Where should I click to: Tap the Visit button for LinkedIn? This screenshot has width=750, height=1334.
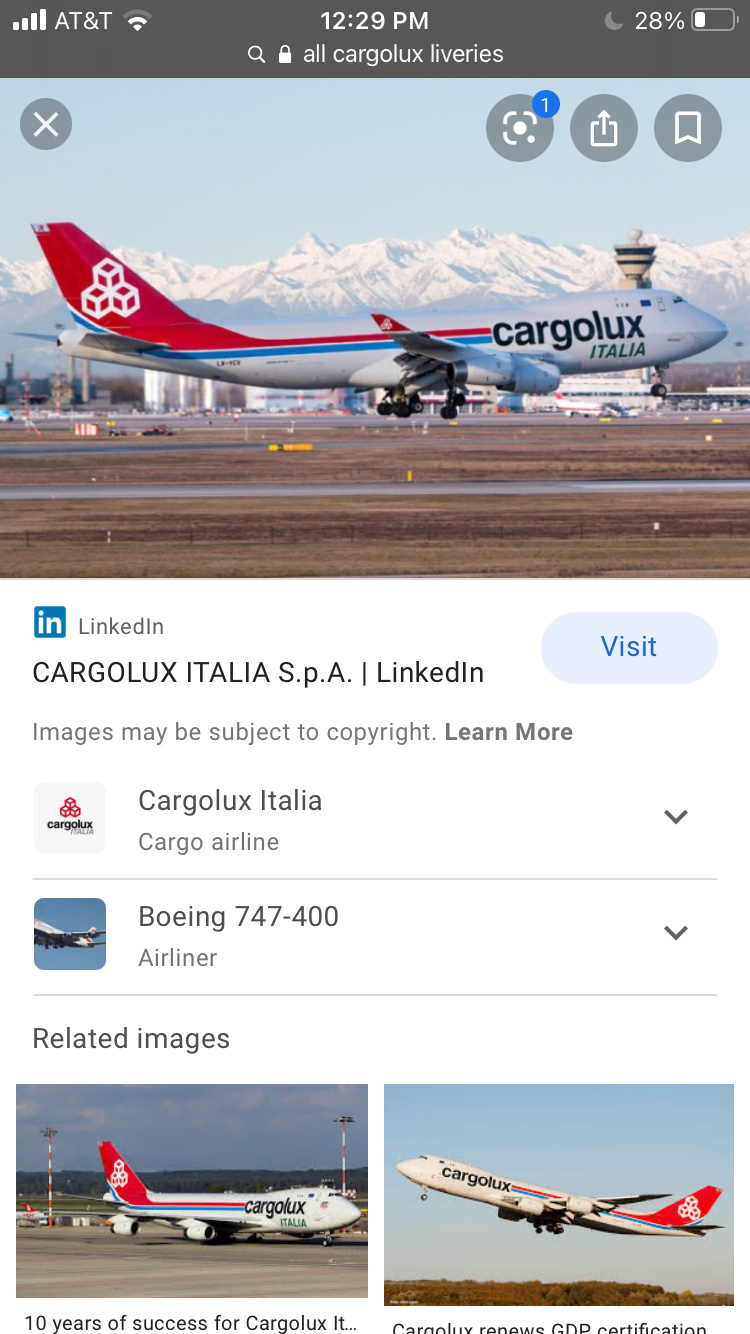coord(629,647)
